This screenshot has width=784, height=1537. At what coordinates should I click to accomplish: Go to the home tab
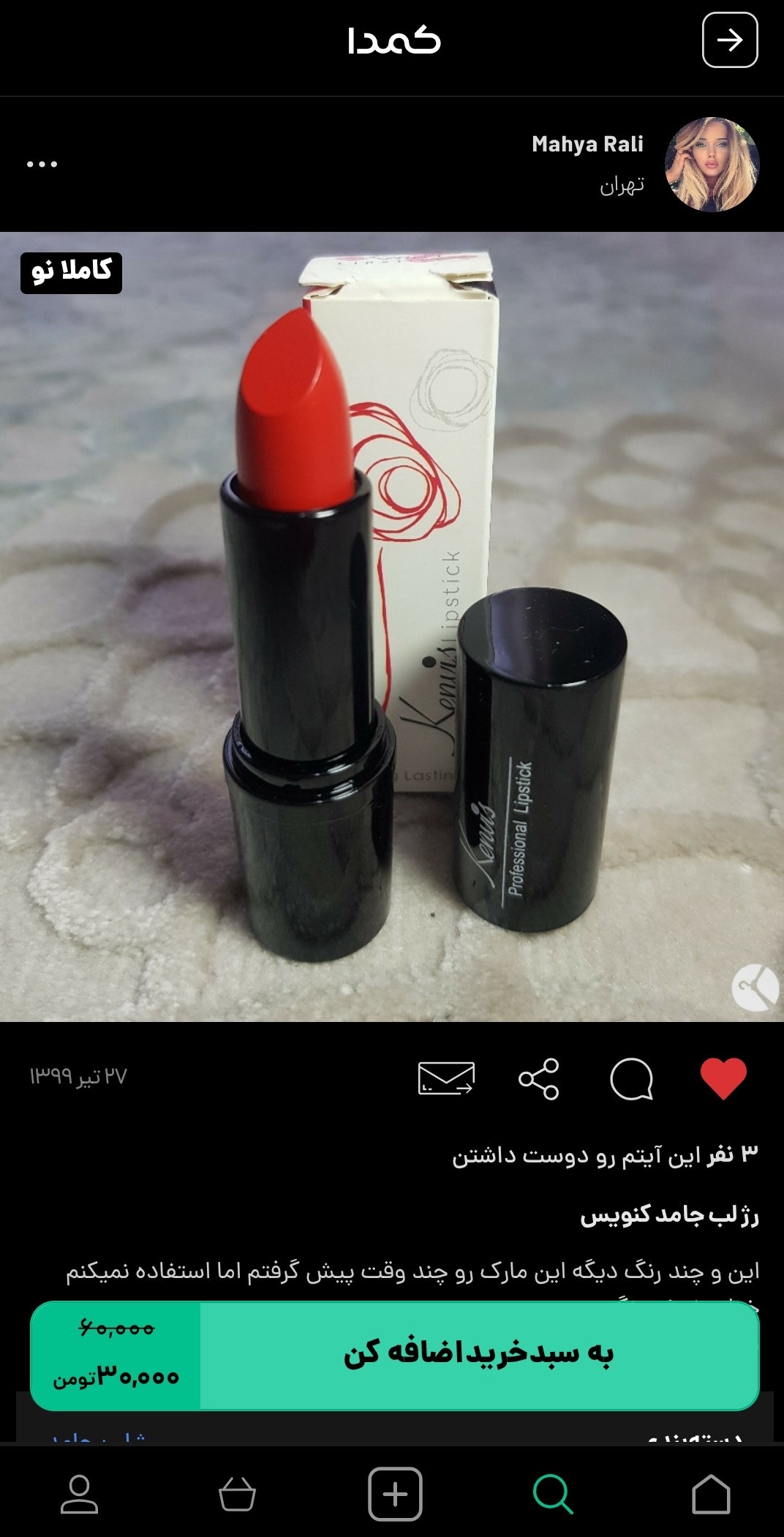711,1494
